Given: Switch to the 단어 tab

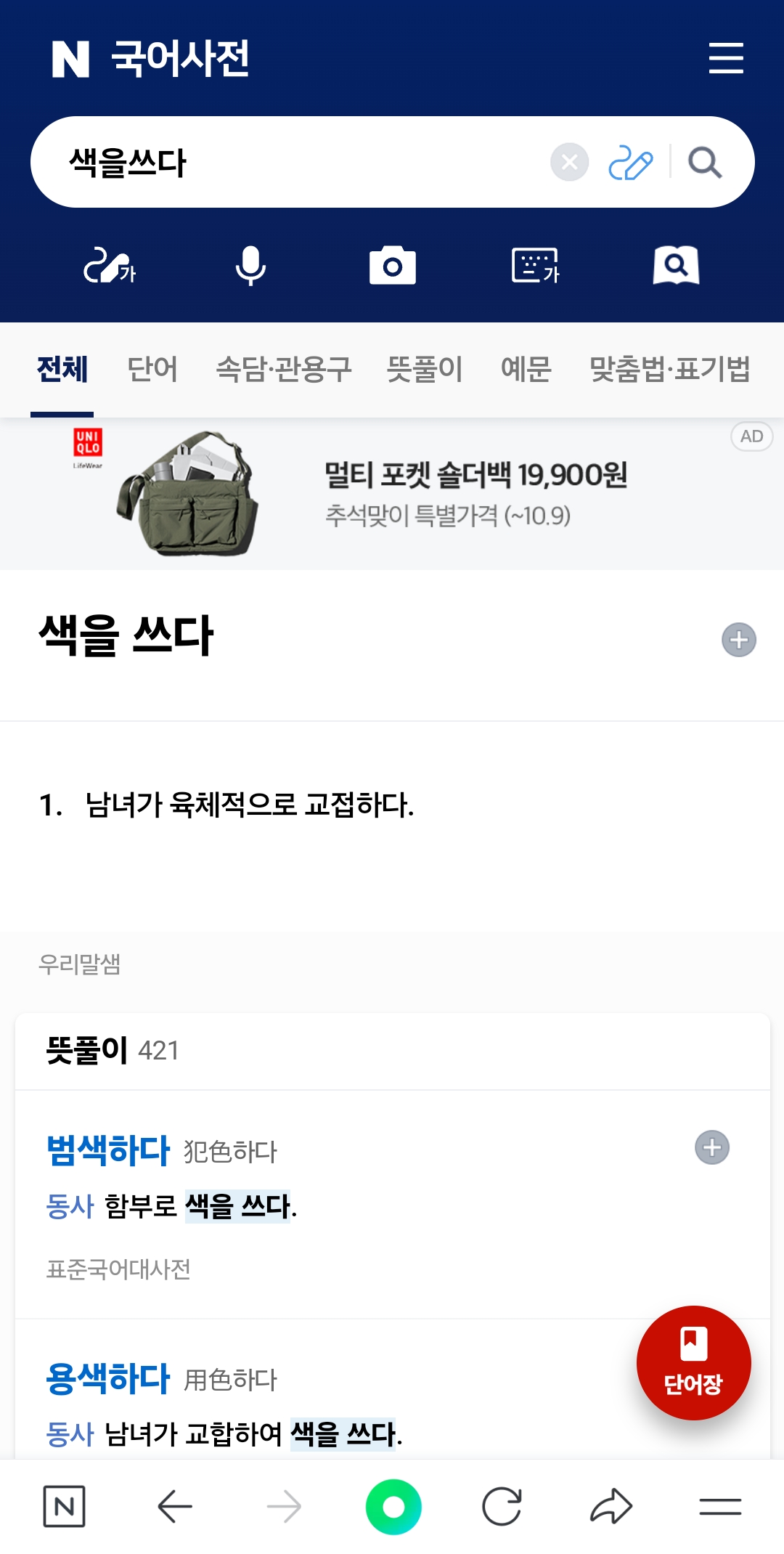Looking at the screenshot, I should pos(152,370).
